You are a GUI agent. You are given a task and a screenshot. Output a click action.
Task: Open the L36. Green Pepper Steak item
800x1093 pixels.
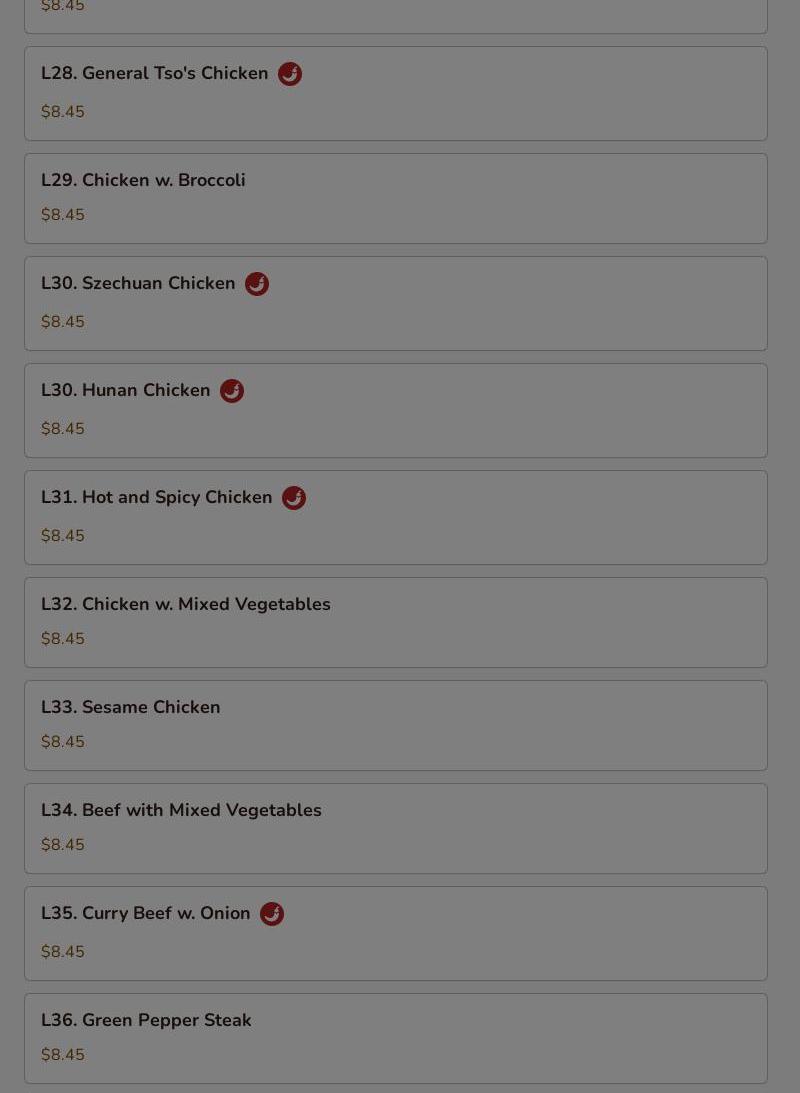(x=395, y=1037)
